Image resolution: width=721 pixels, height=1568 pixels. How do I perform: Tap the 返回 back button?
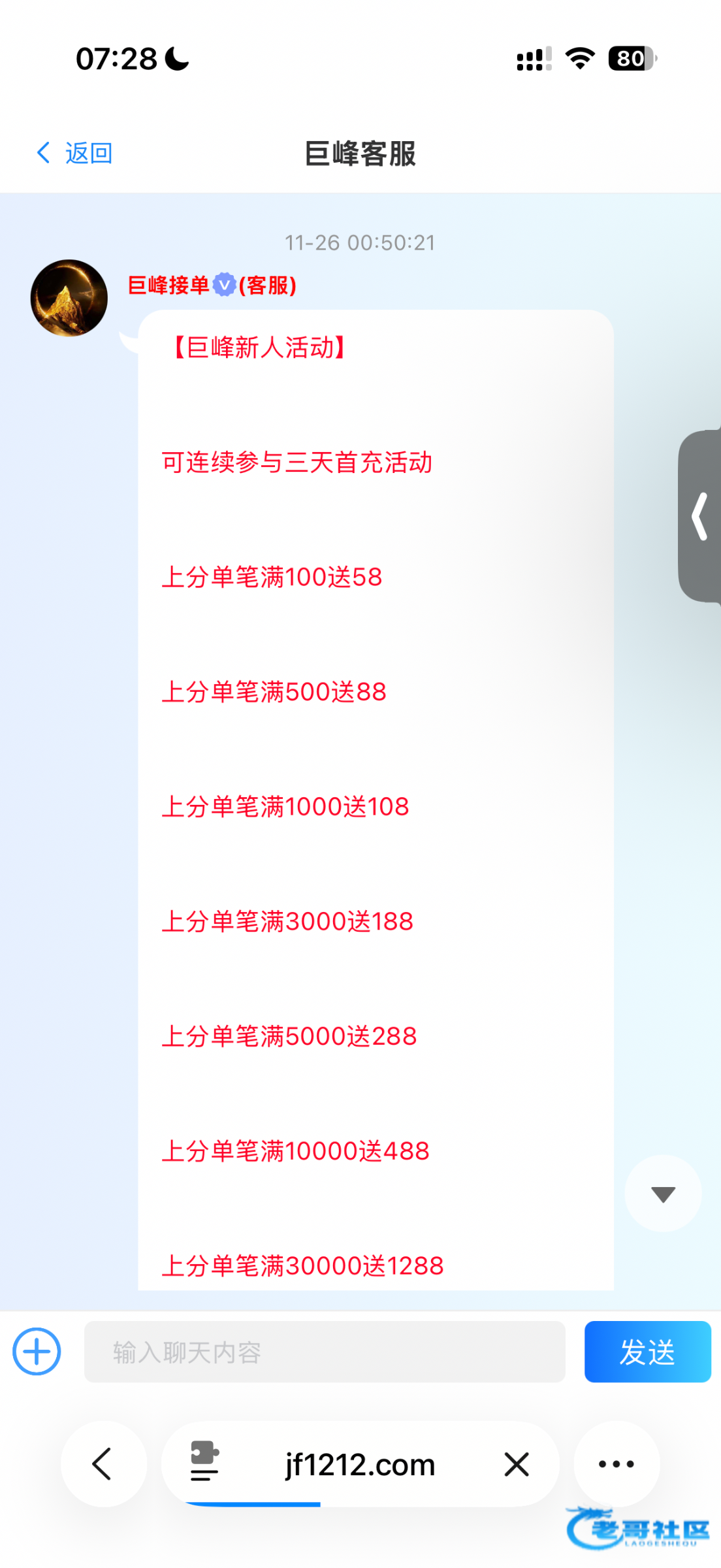point(74,153)
